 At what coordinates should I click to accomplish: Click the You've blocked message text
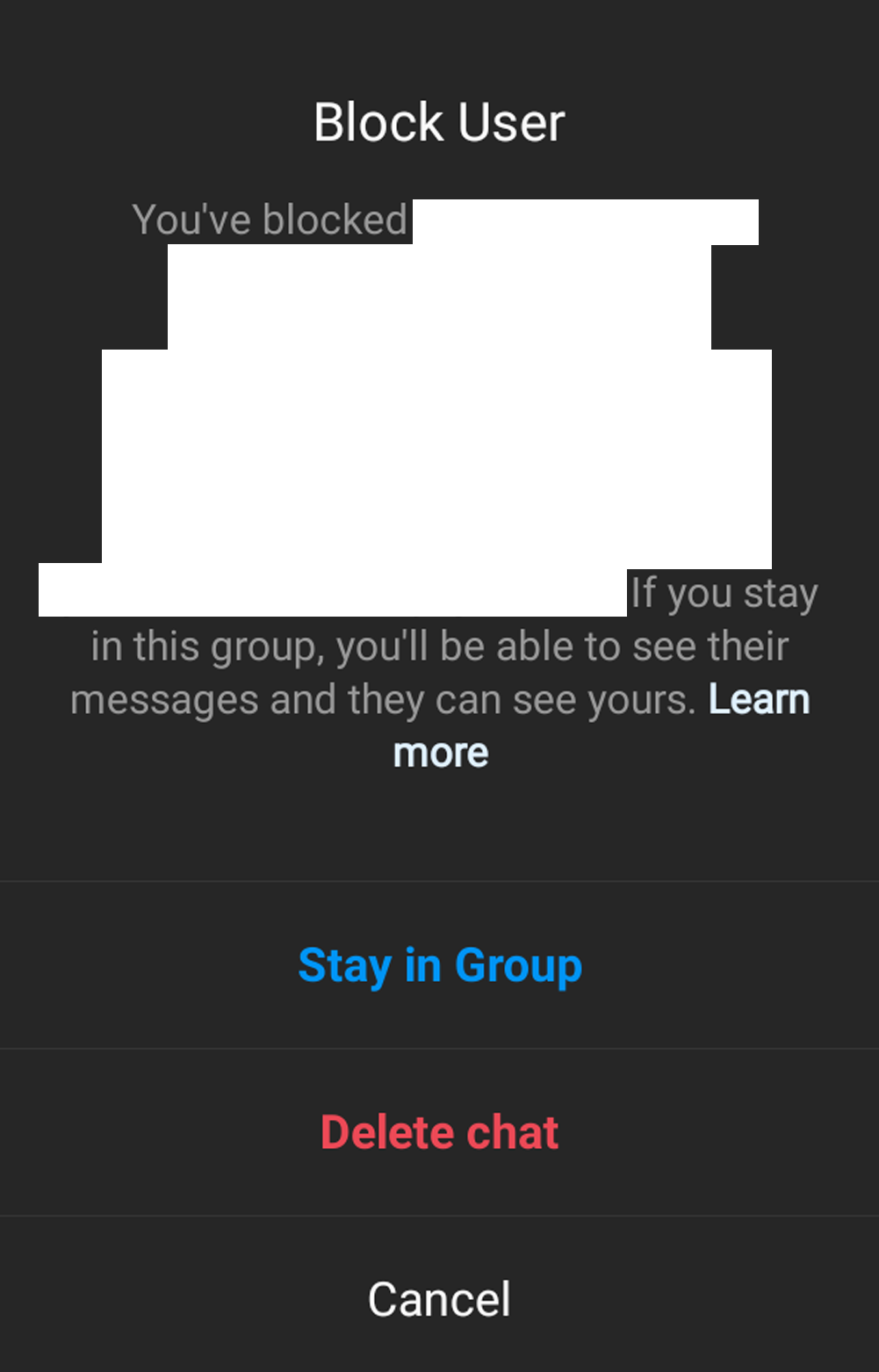[270, 220]
